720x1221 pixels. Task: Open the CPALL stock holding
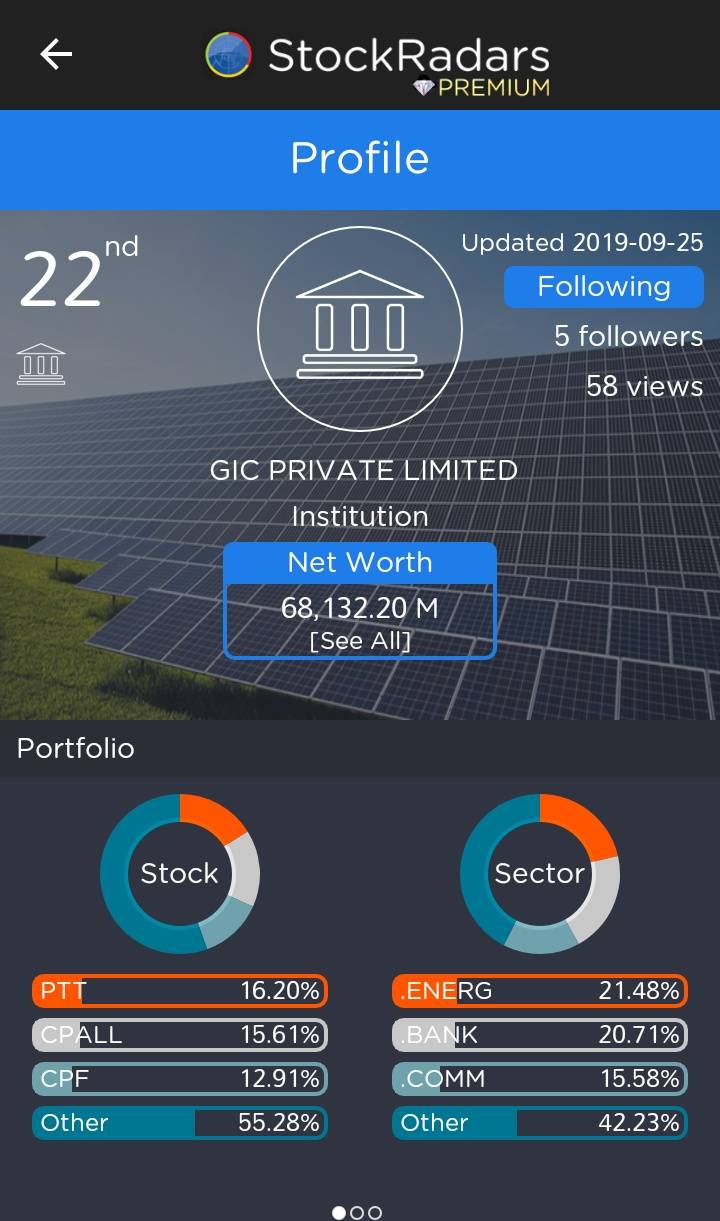180,1035
